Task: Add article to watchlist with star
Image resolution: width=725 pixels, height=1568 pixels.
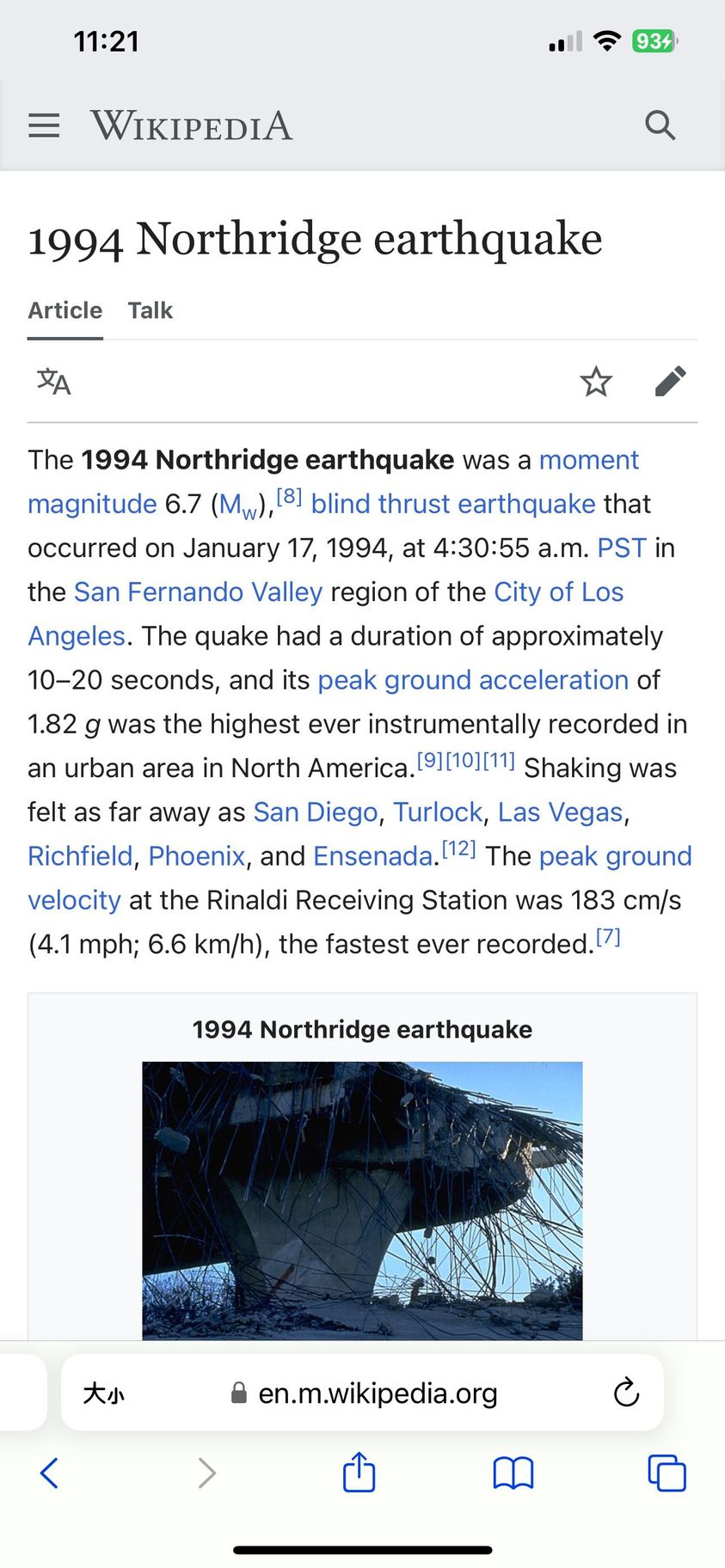Action: point(595,381)
